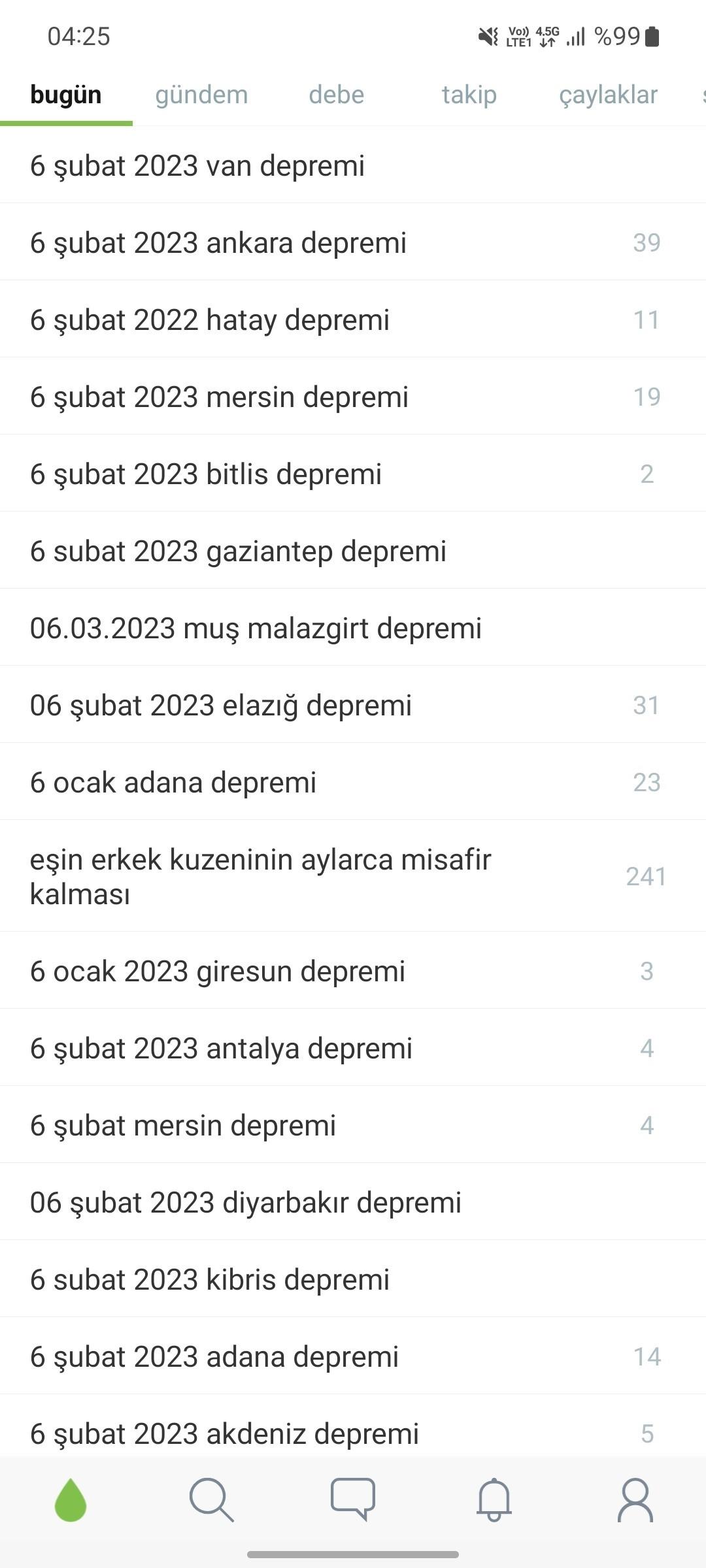Open the '06 şubat 2023 elazığ depremi' topic

click(x=221, y=704)
